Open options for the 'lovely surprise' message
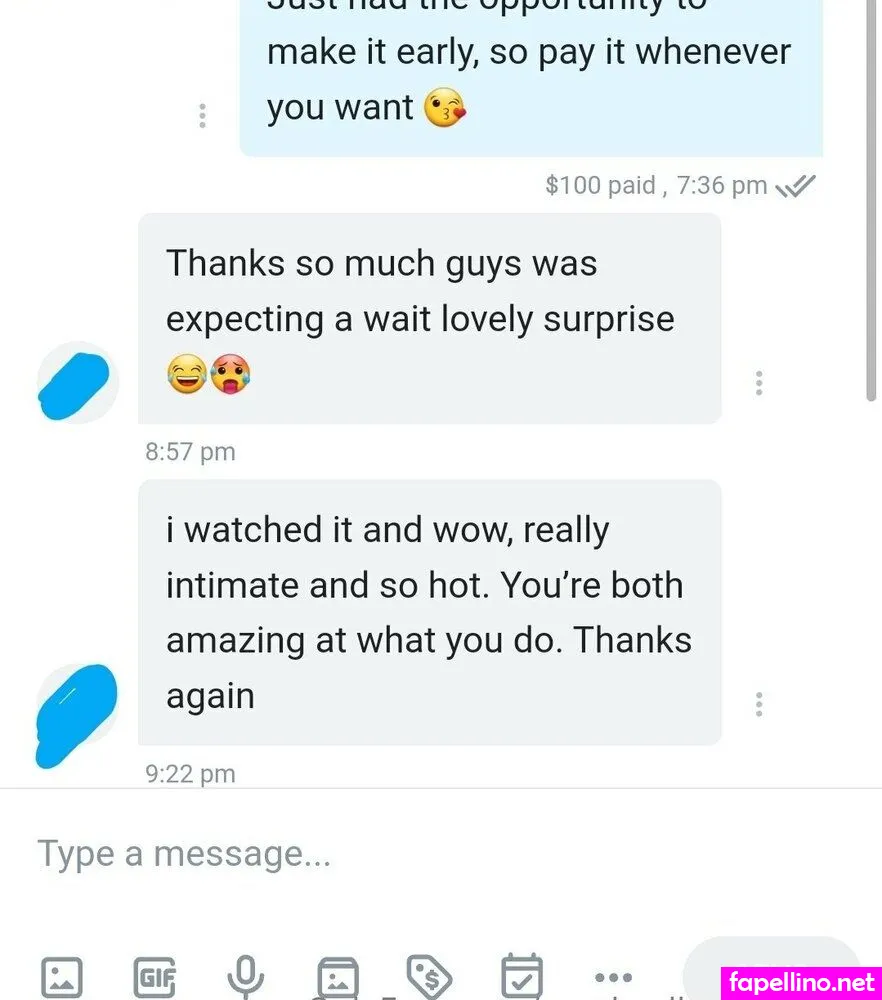Image resolution: width=882 pixels, height=1000 pixels. click(x=759, y=382)
